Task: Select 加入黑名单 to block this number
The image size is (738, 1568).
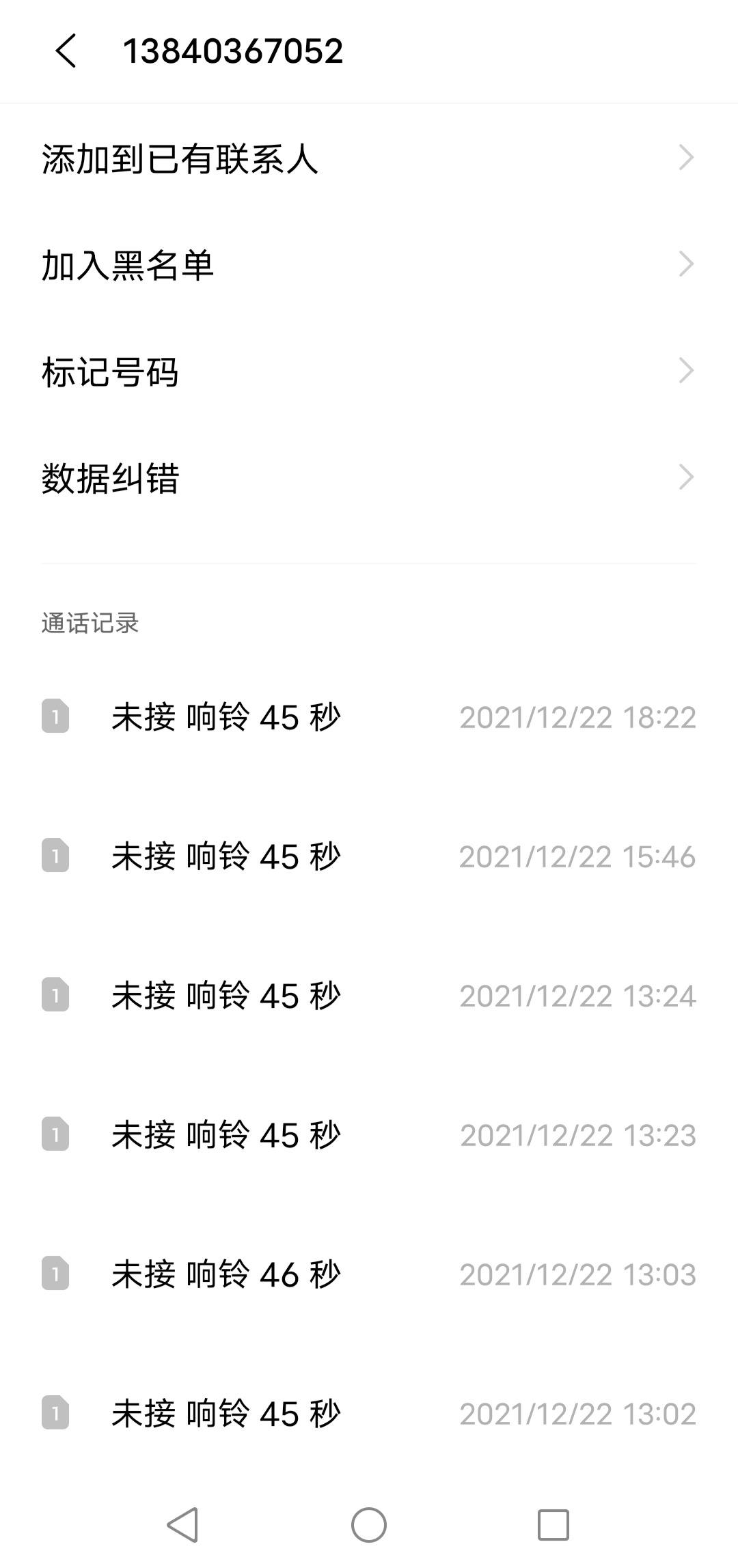Action: [x=369, y=265]
